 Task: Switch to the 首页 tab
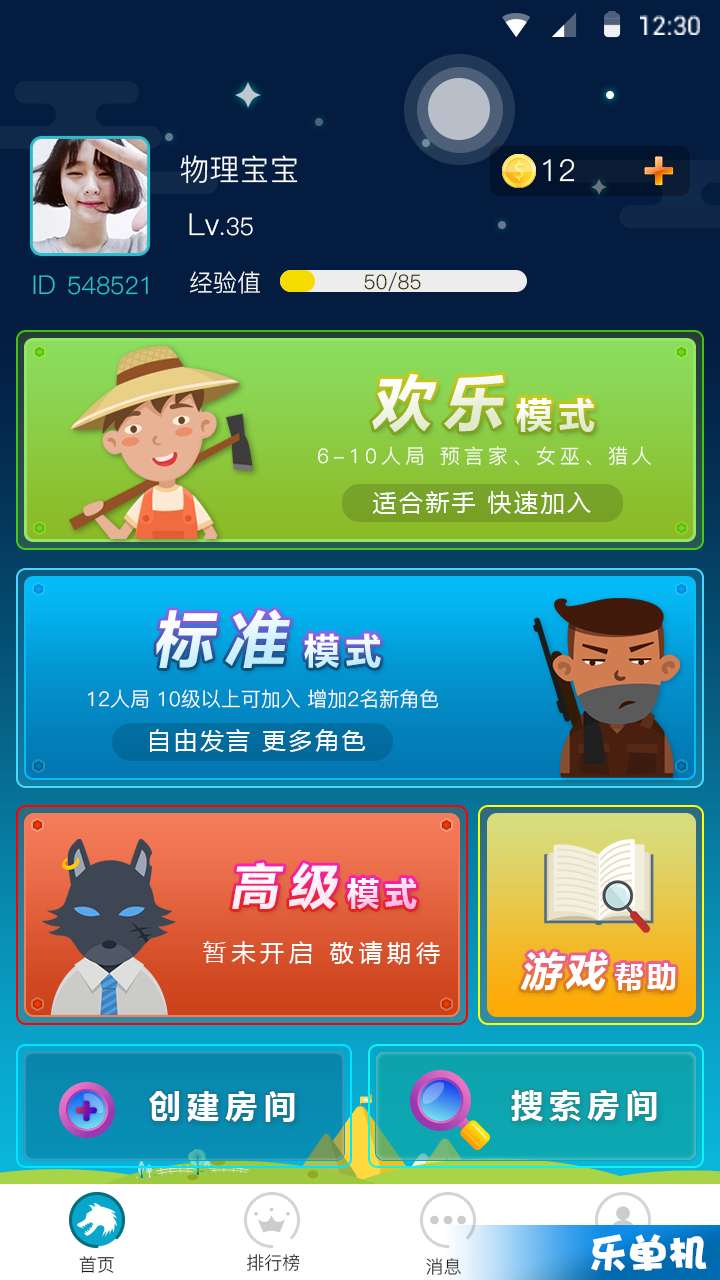[97, 1233]
